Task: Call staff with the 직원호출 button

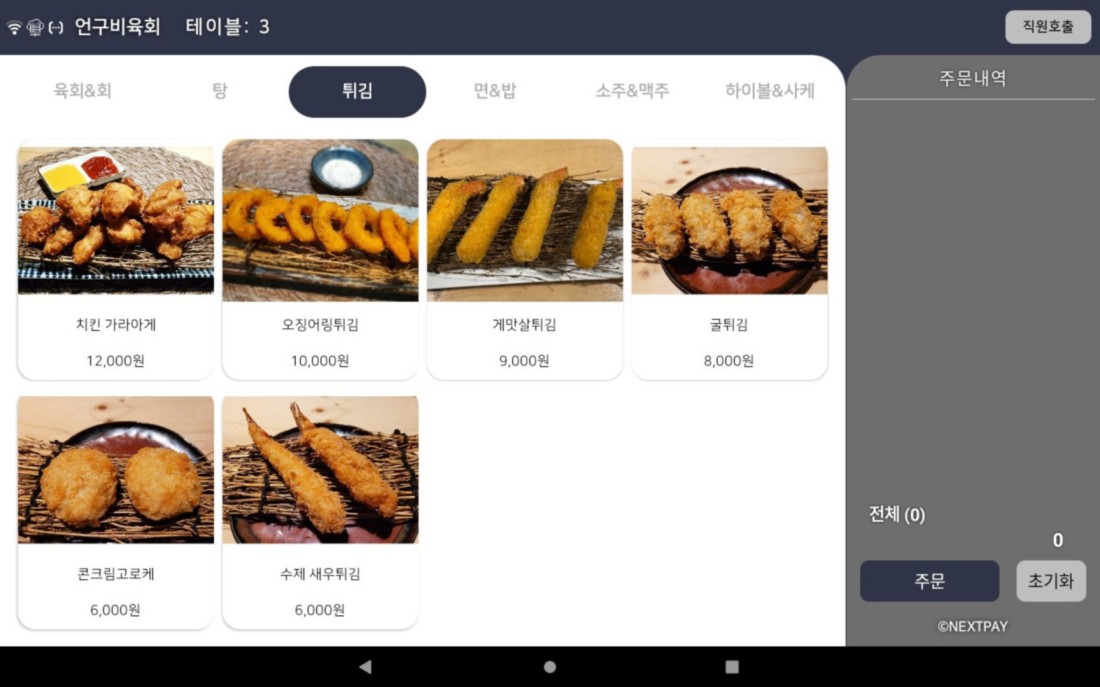Action: tap(1047, 27)
